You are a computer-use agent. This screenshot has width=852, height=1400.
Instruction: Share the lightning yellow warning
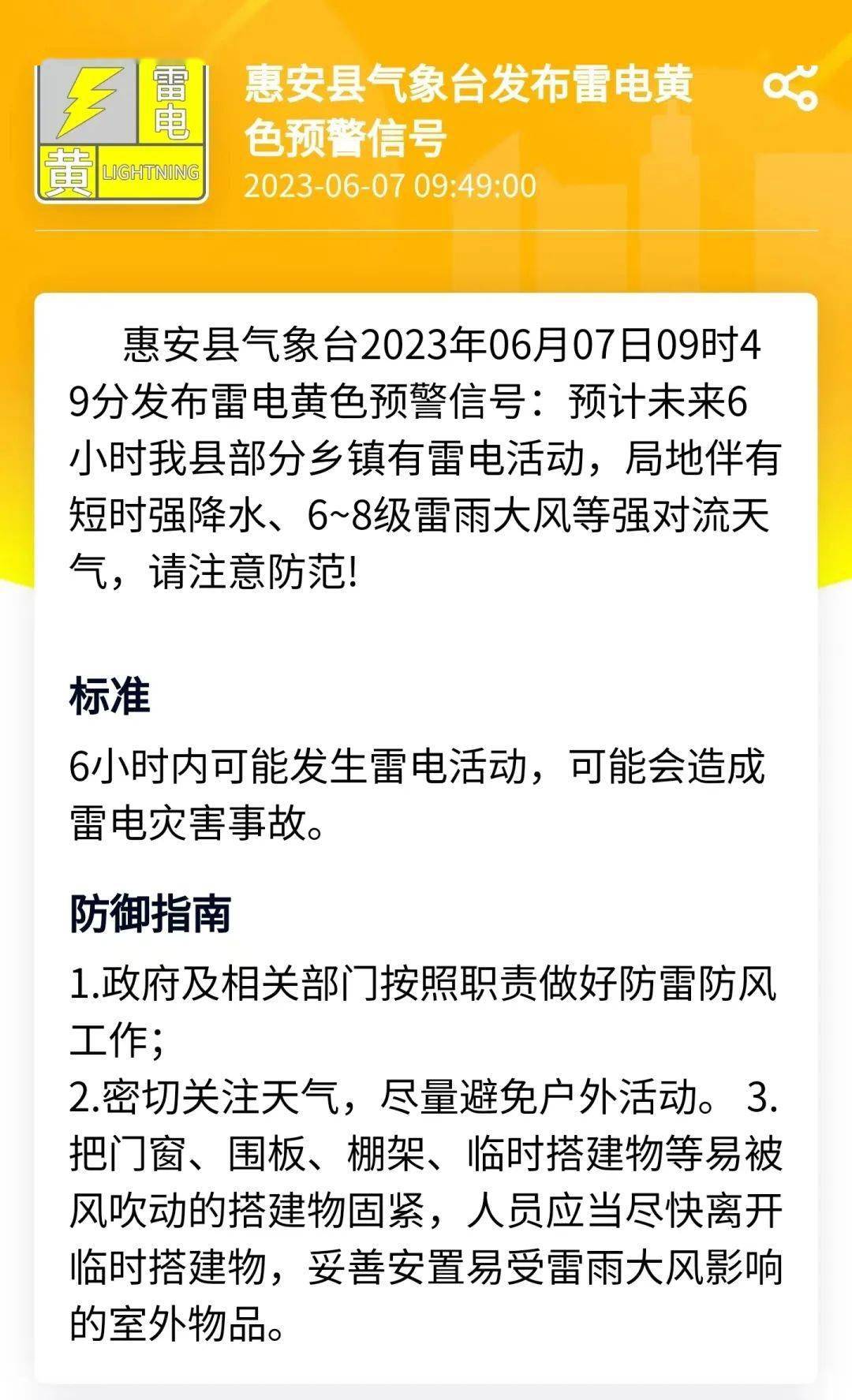tap(790, 87)
